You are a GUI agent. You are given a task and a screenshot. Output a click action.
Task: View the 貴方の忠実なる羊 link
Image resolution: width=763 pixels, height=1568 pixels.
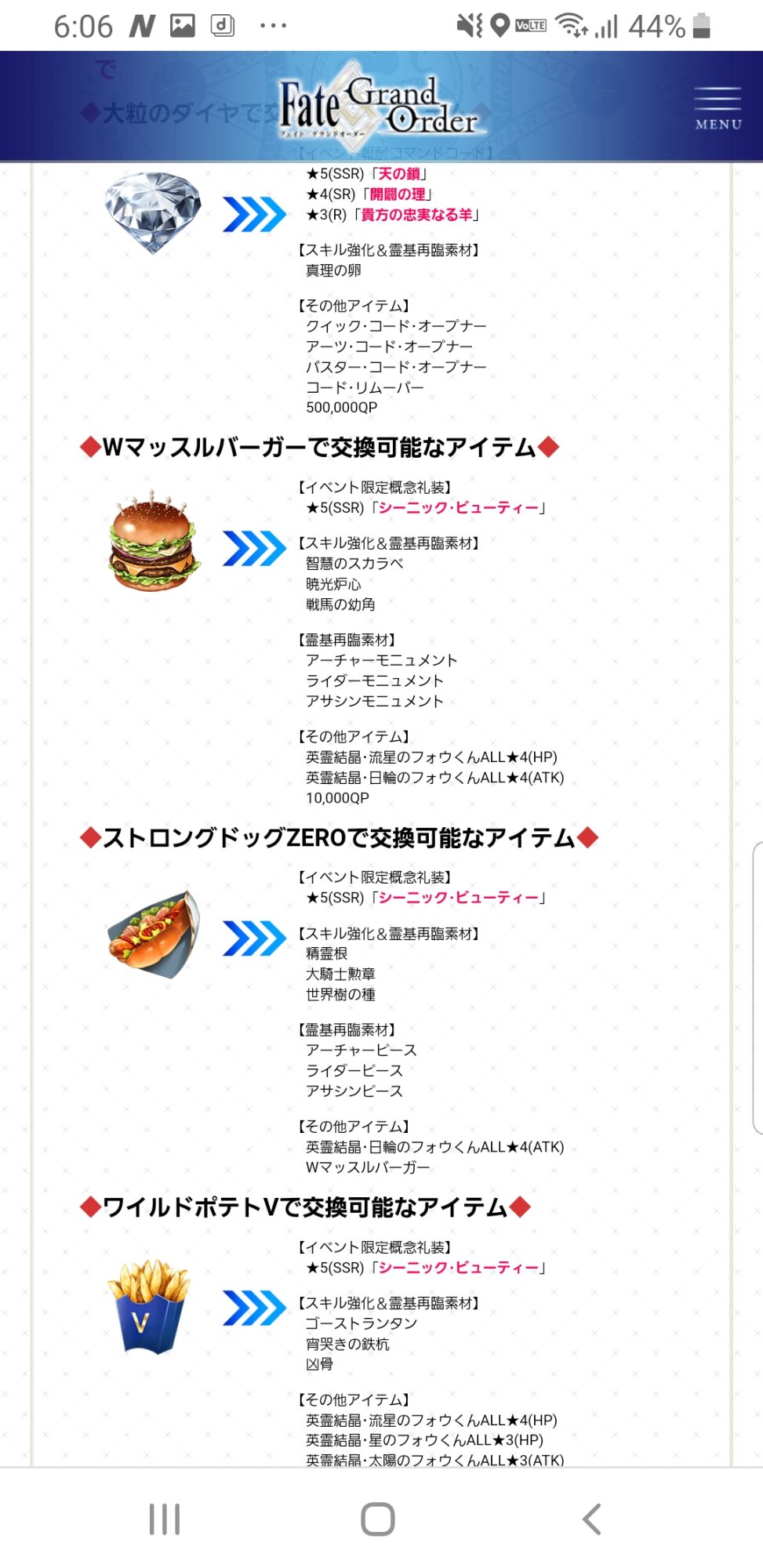(416, 214)
